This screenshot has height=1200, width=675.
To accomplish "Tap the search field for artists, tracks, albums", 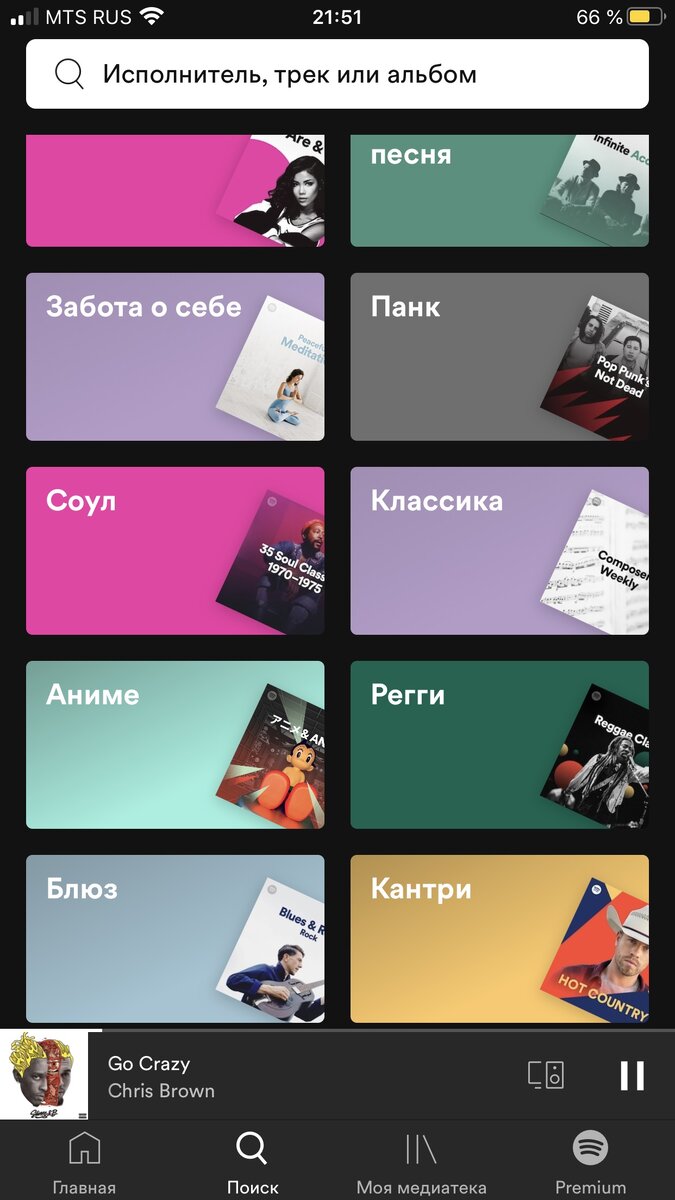I will (x=337, y=74).
